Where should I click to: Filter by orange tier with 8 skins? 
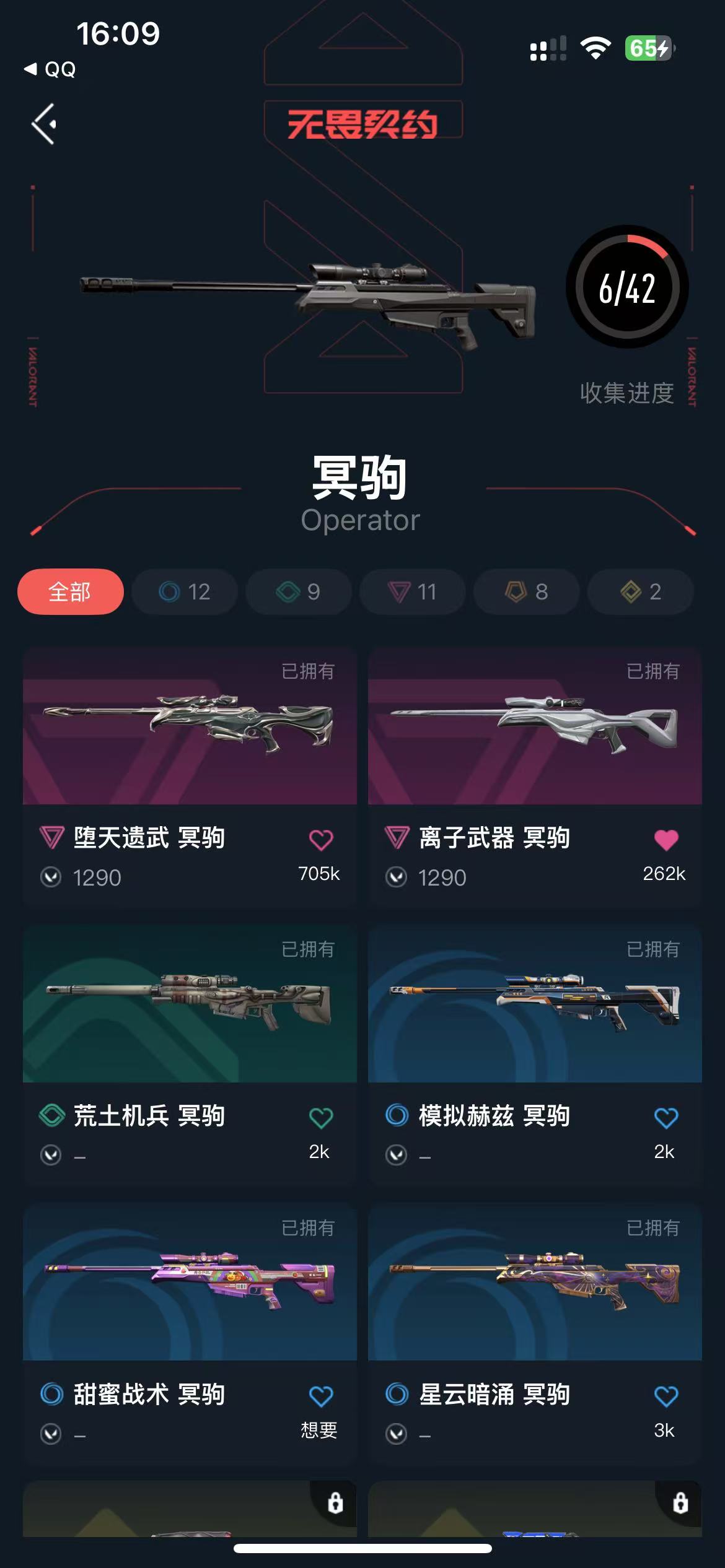click(x=527, y=591)
